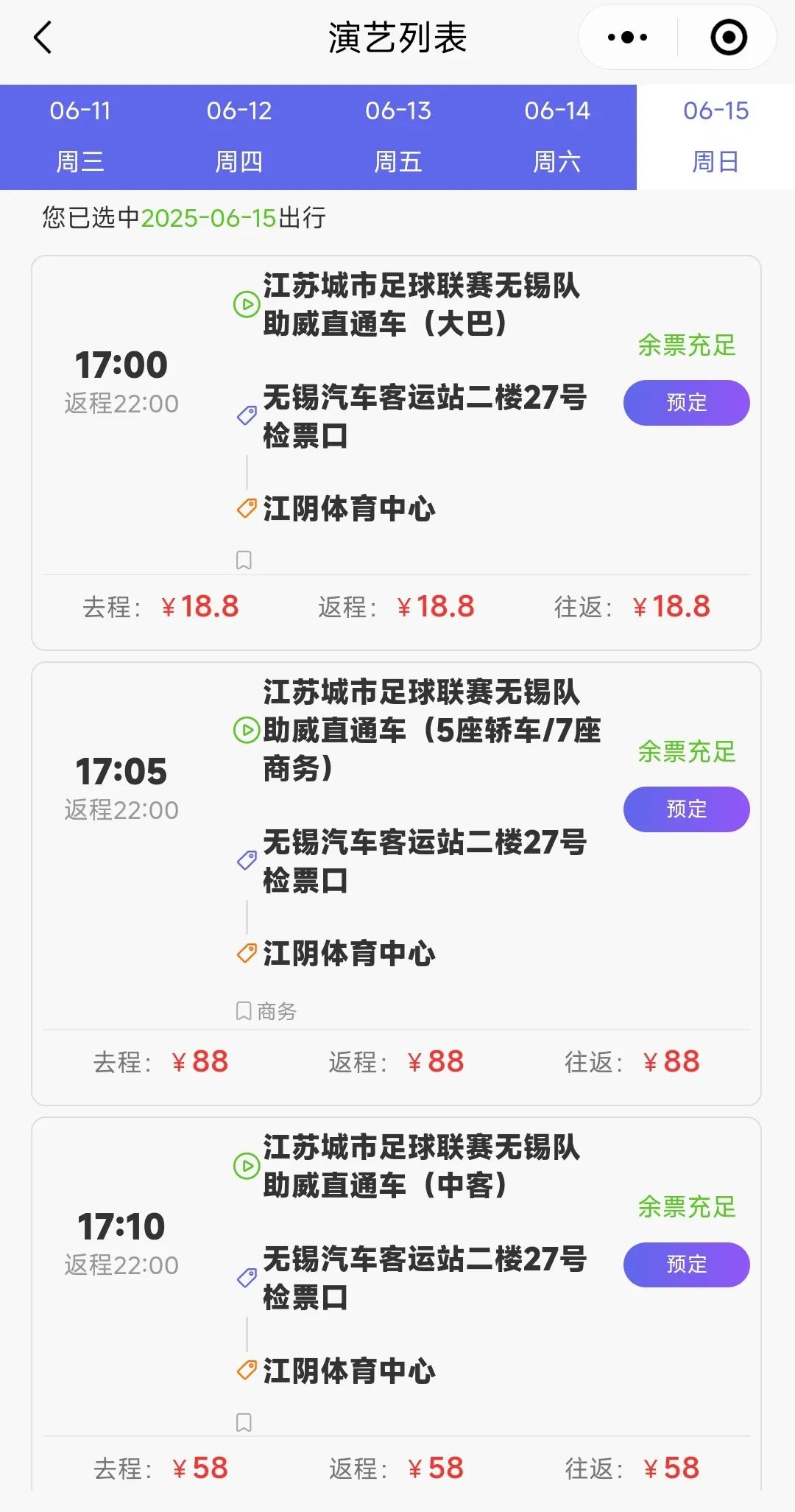Go back from the 演艺列表 page
The height and width of the screenshot is (1512, 795).
click(x=43, y=38)
